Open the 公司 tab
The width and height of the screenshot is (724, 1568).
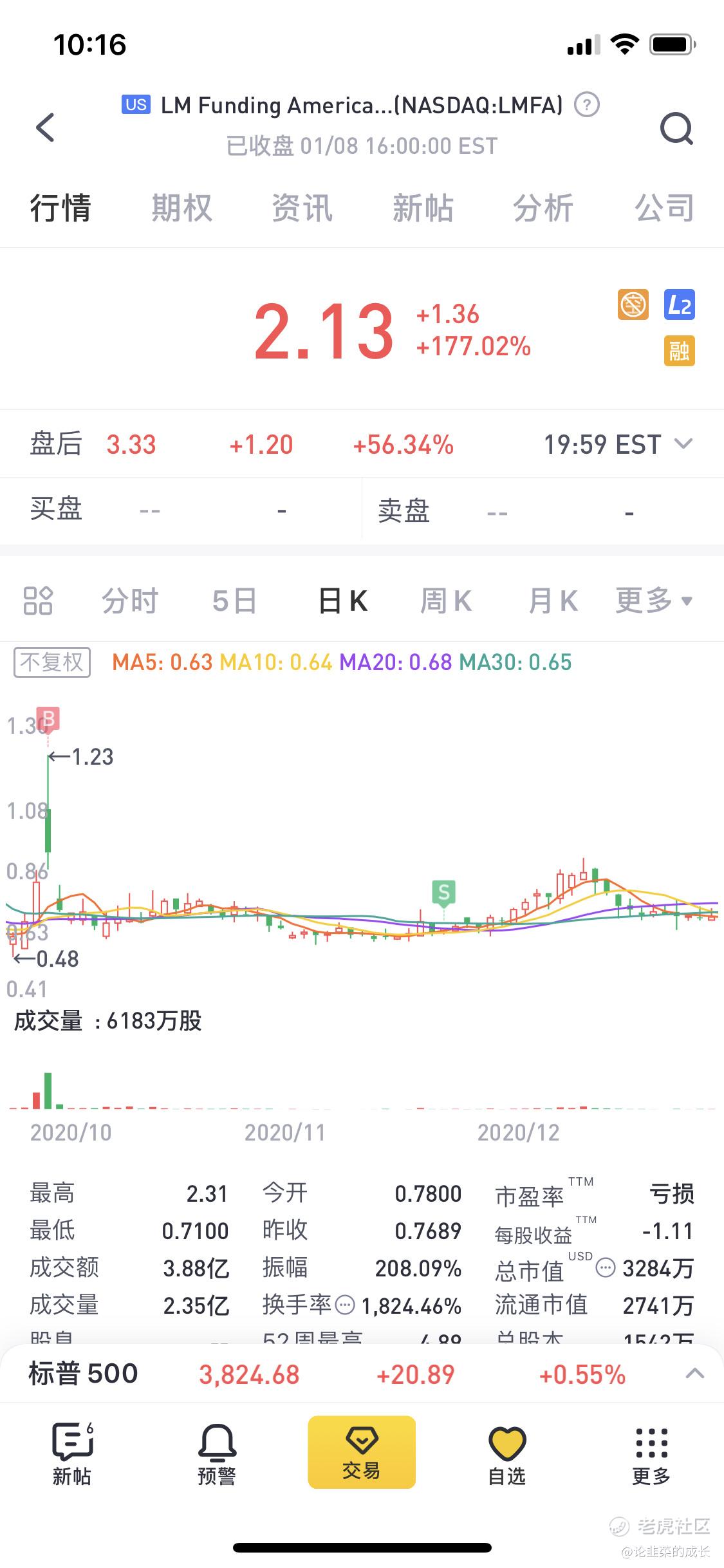click(665, 208)
